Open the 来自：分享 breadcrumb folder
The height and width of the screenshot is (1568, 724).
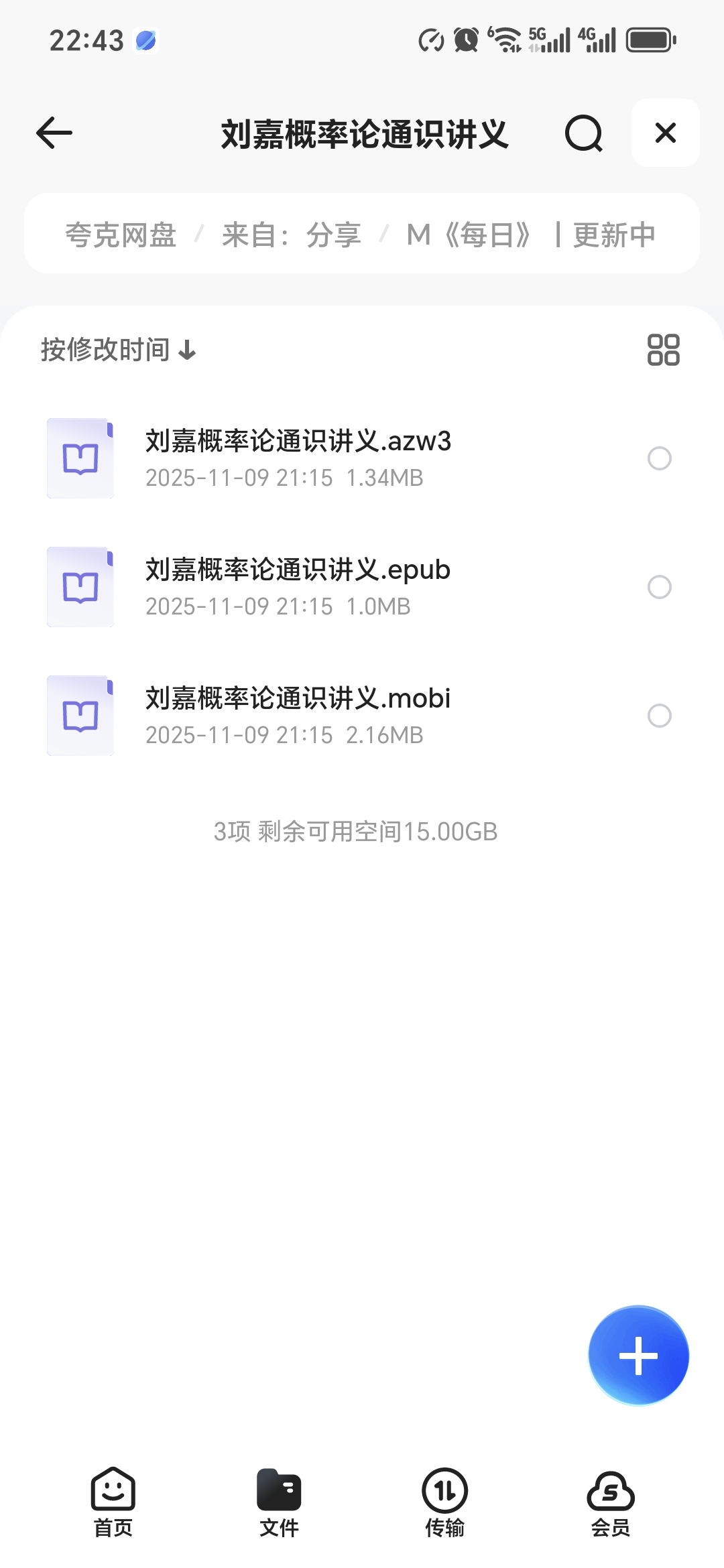pyautogui.click(x=292, y=235)
